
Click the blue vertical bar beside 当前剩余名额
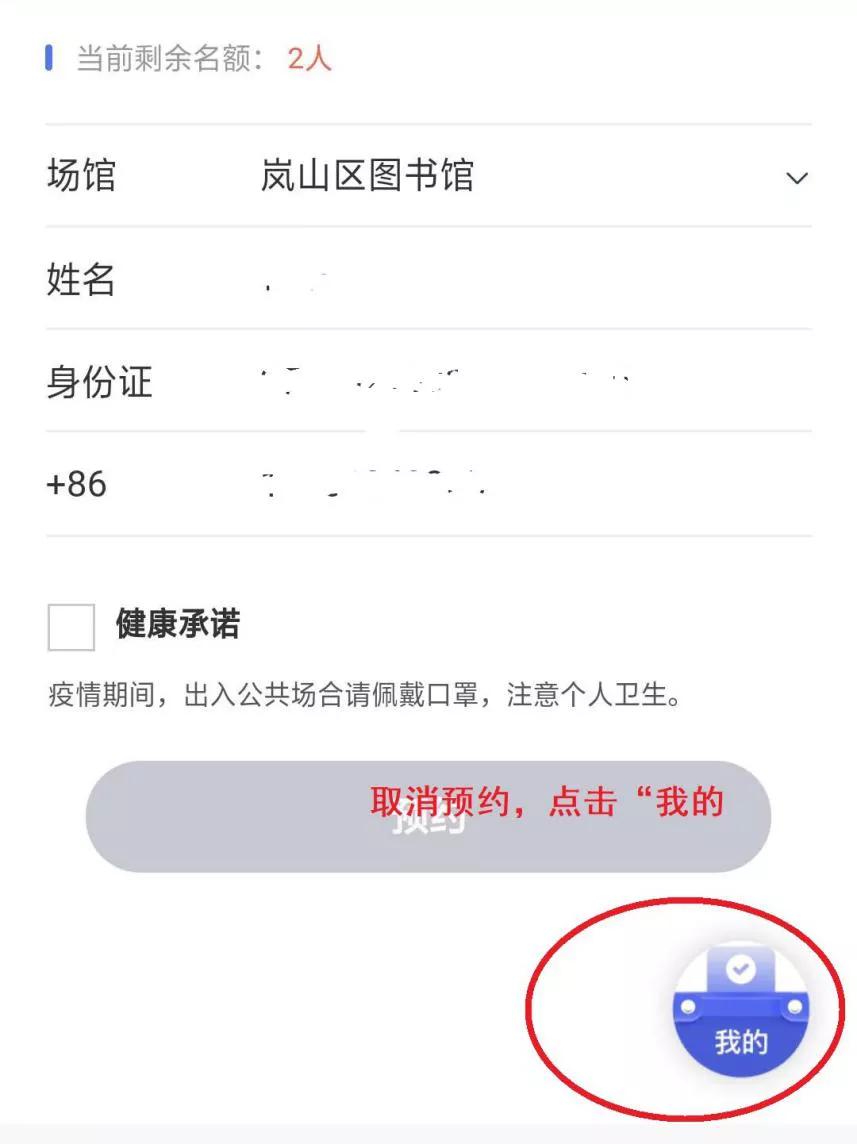tap(48, 55)
